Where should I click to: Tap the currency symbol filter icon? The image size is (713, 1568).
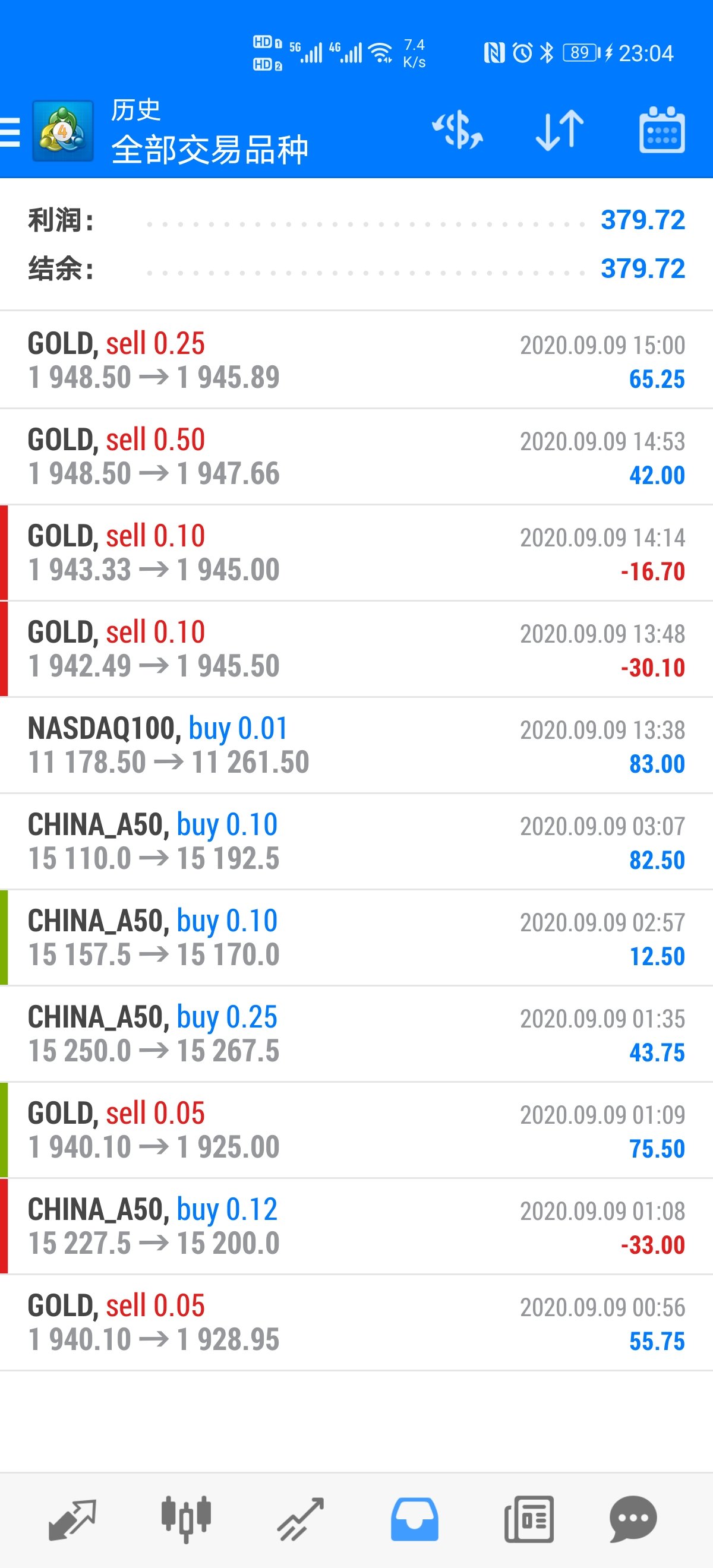(x=458, y=129)
